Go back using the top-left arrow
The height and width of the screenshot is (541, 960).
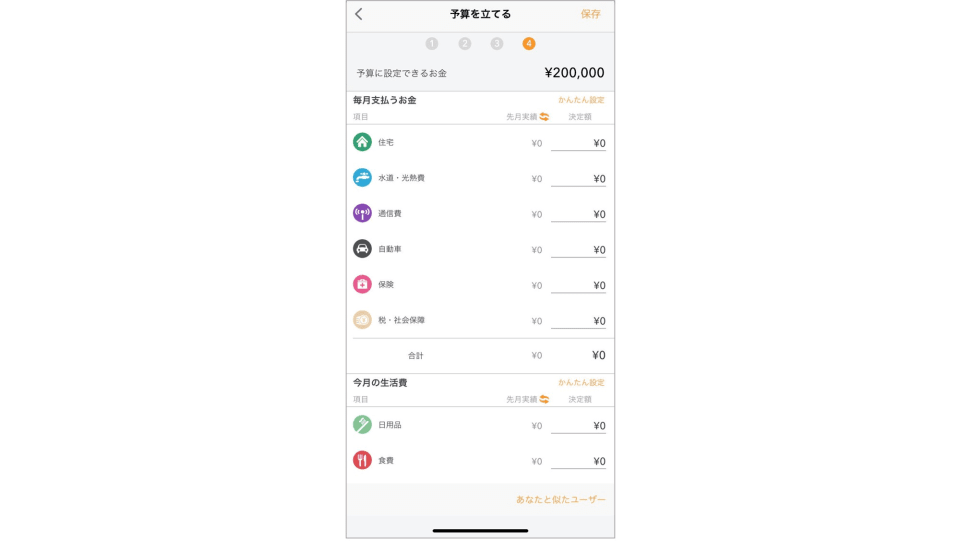pos(359,14)
